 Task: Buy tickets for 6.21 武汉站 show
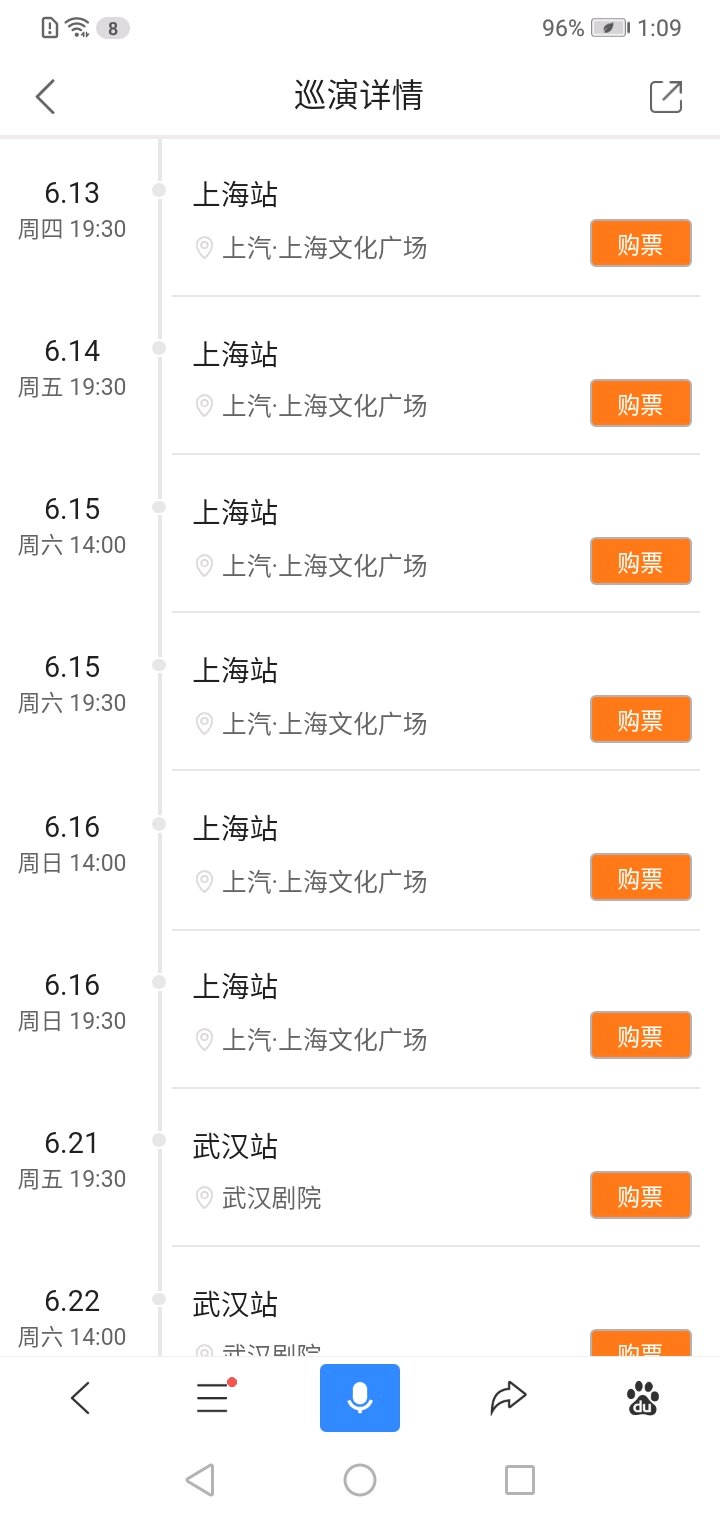click(640, 1195)
